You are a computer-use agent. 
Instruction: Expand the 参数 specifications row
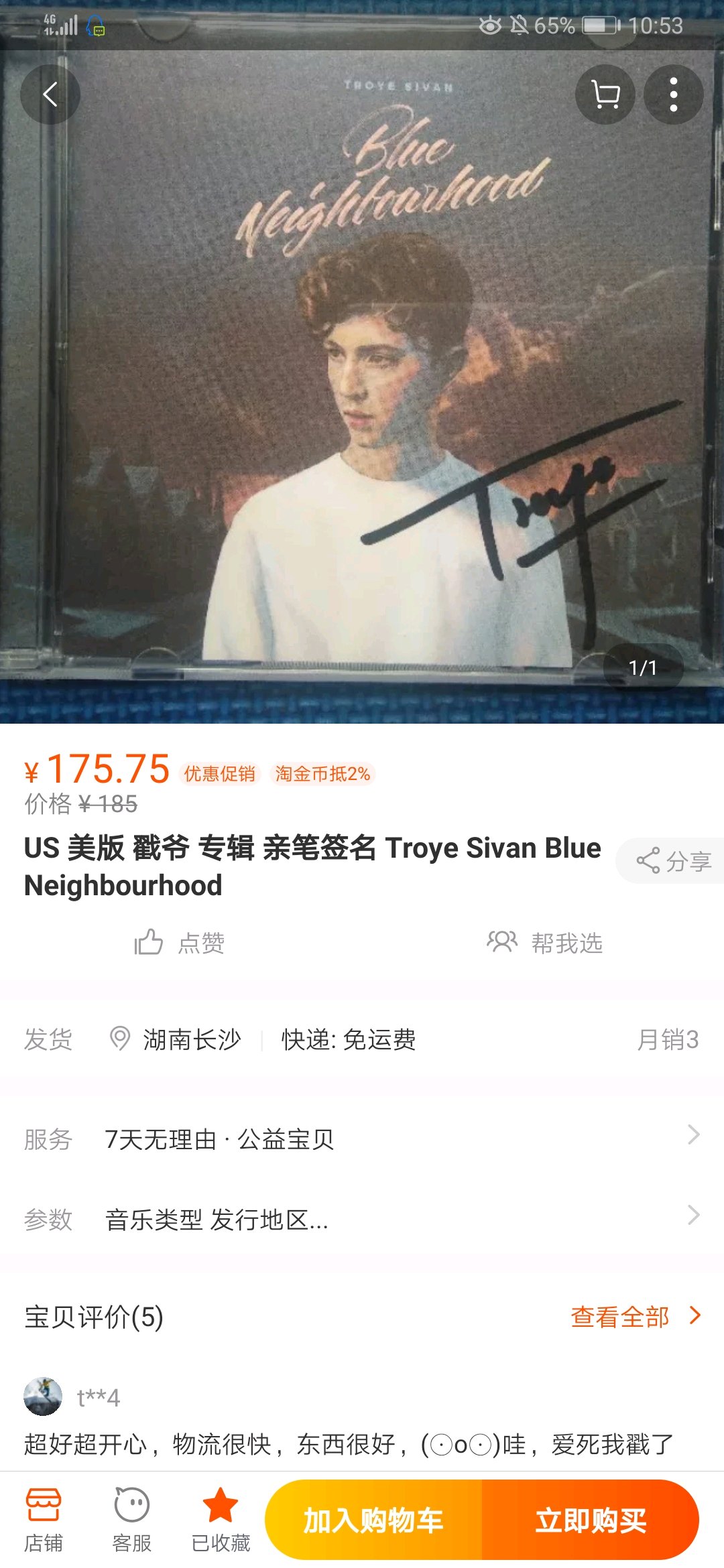coord(362,1219)
